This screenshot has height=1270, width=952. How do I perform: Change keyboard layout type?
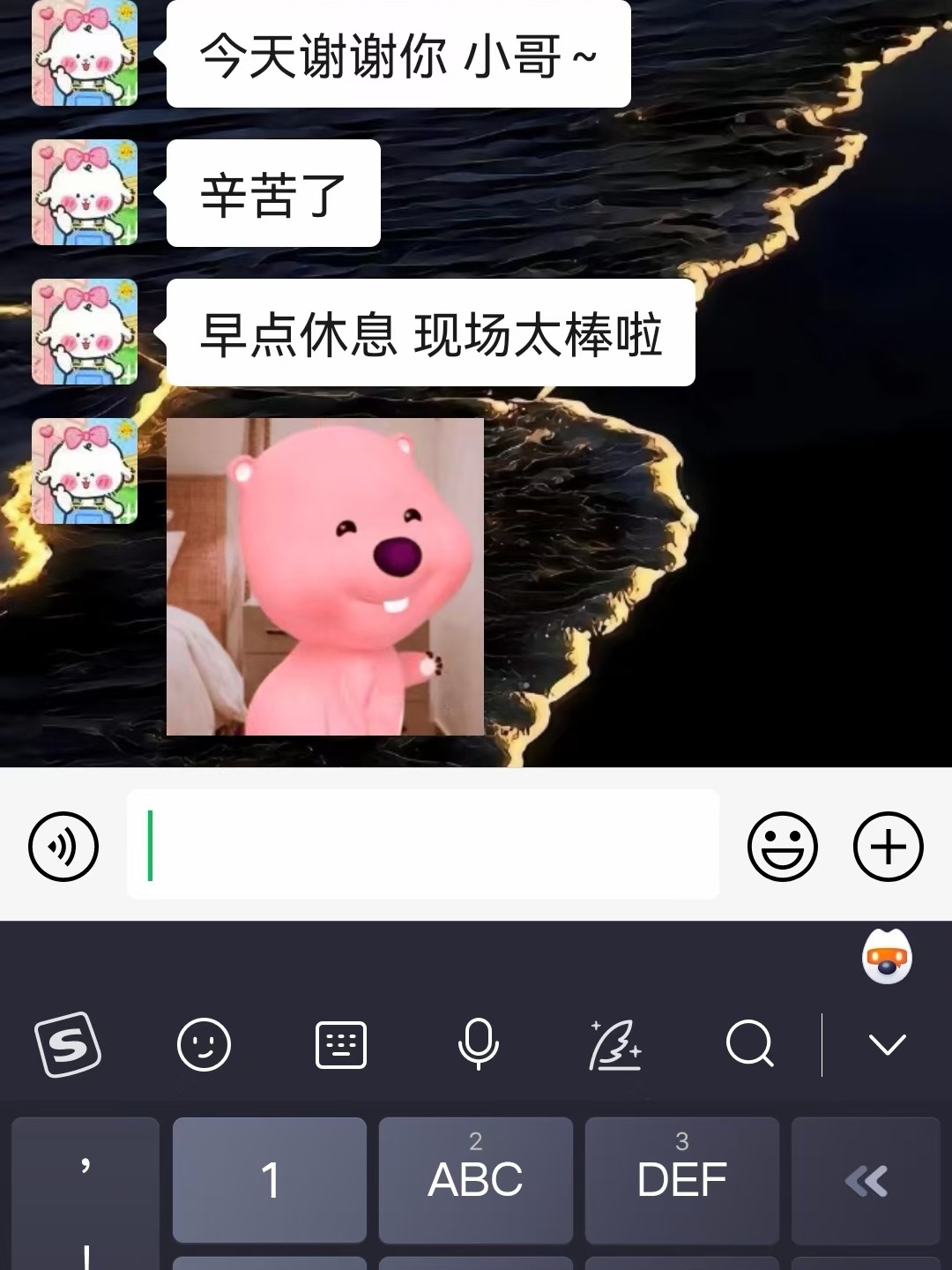point(340,1044)
